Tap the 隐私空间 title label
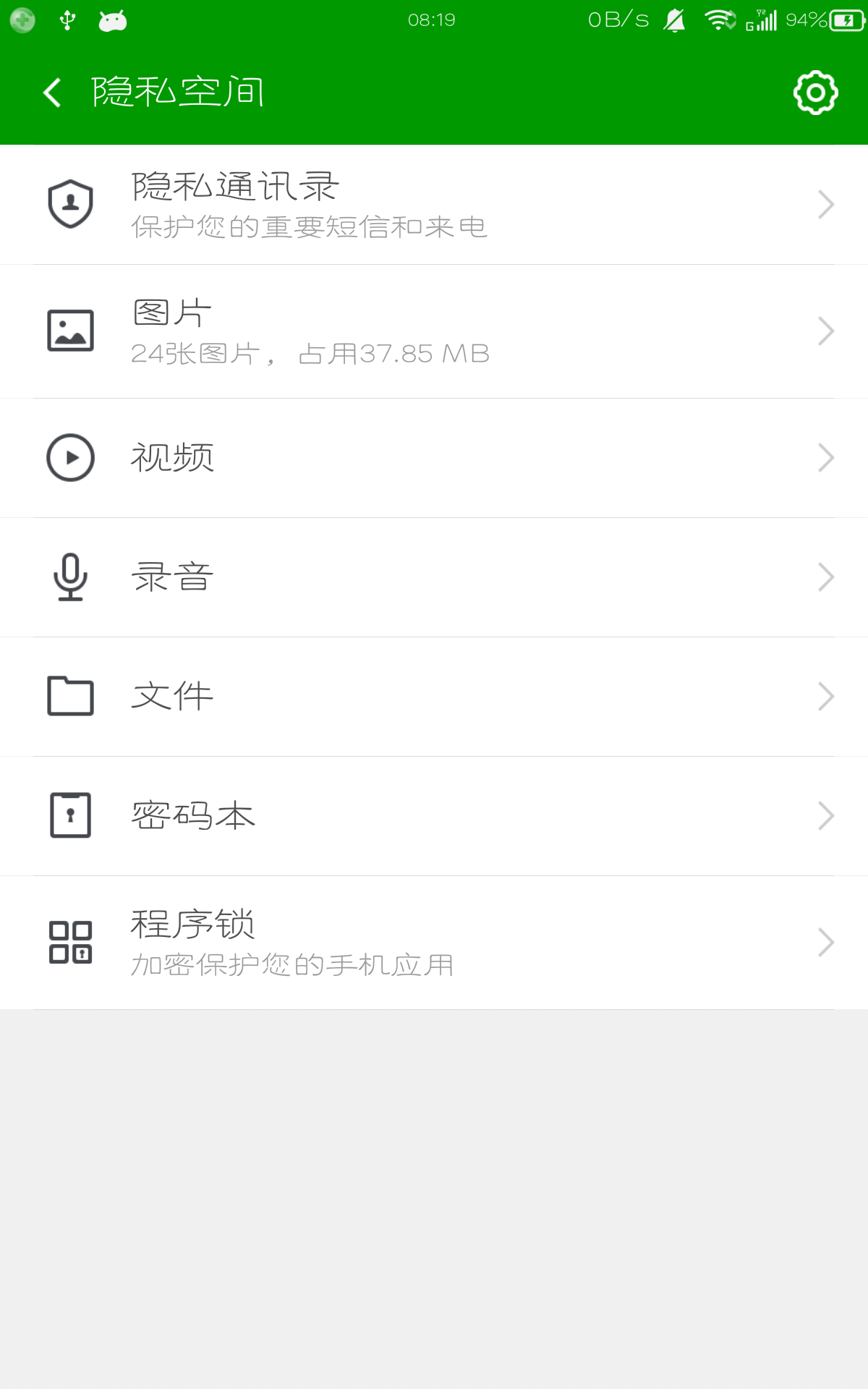The width and height of the screenshot is (868, 1389). [177, 92]
